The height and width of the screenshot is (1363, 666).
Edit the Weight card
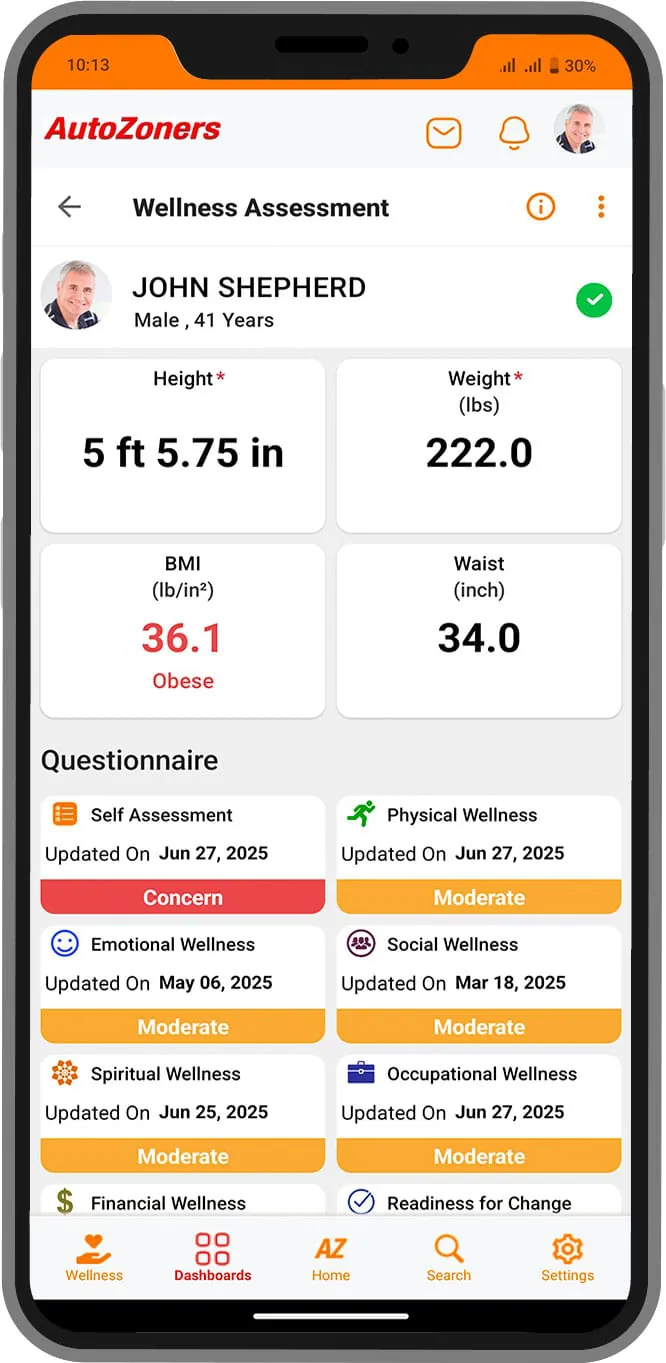[479, 446]
